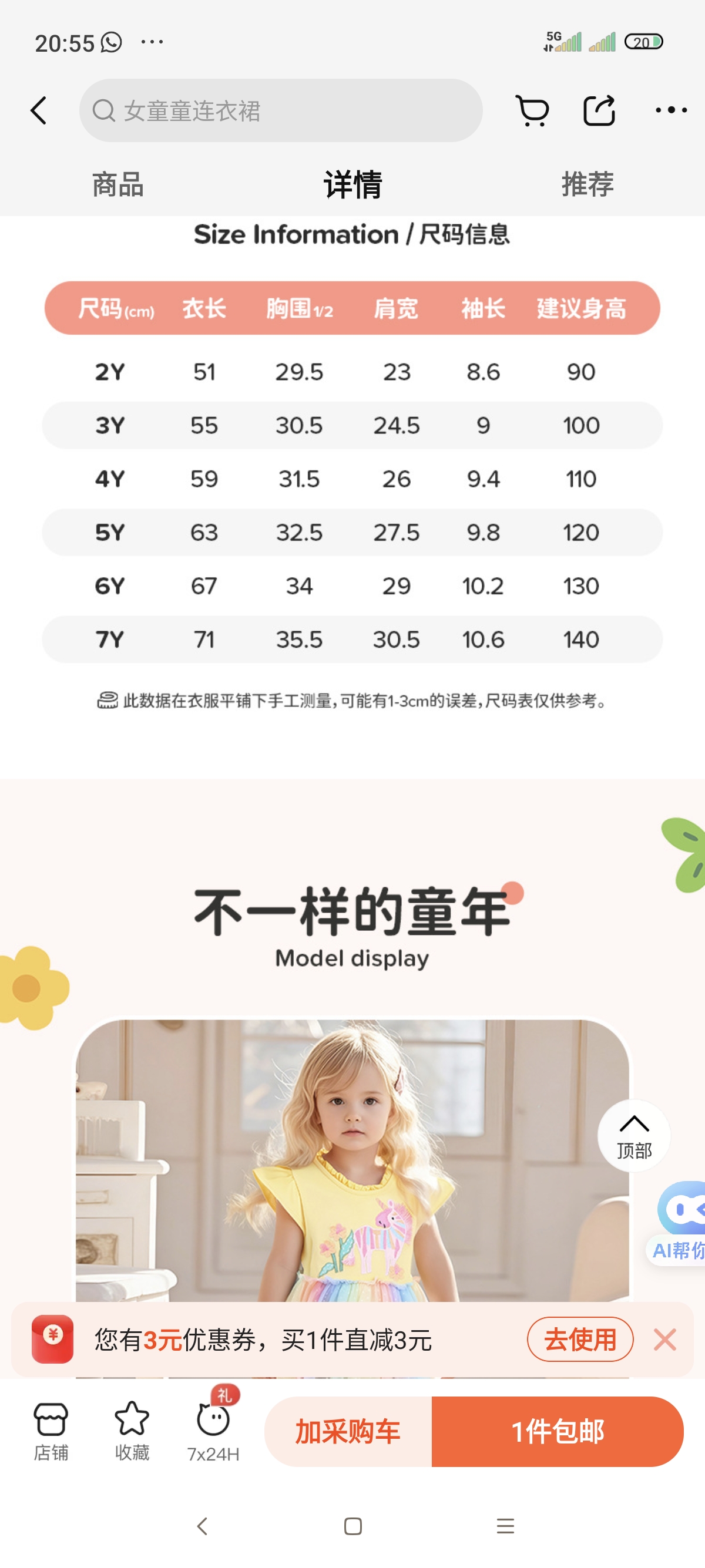Open the AI帮你 assistant bubble
Screen dimensions: 705x1568
(677, 1224)
